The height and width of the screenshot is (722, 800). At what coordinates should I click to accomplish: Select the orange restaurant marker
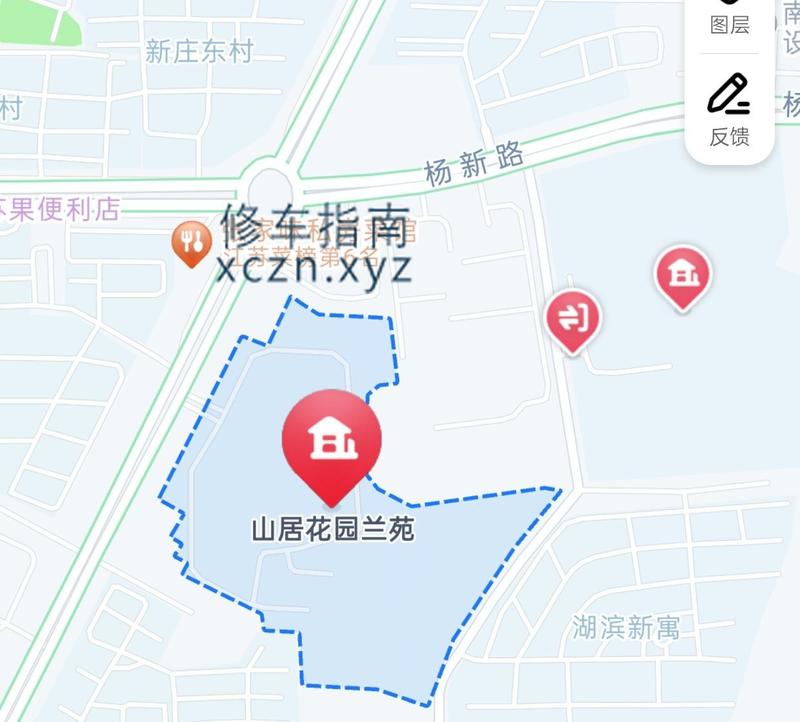(190, 241)
